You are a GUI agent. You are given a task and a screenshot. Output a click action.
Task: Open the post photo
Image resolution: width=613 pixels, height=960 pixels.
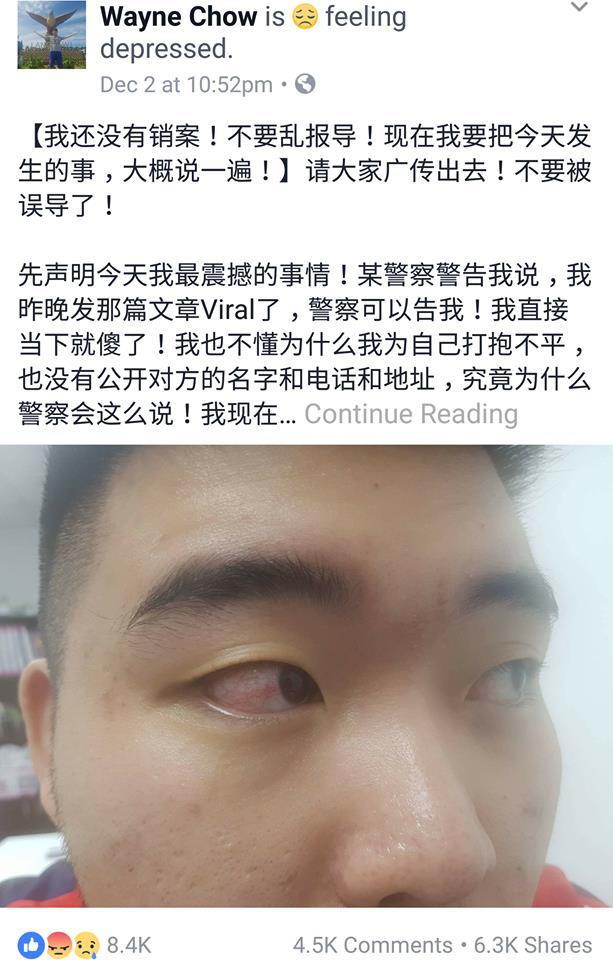coord(306,675)
